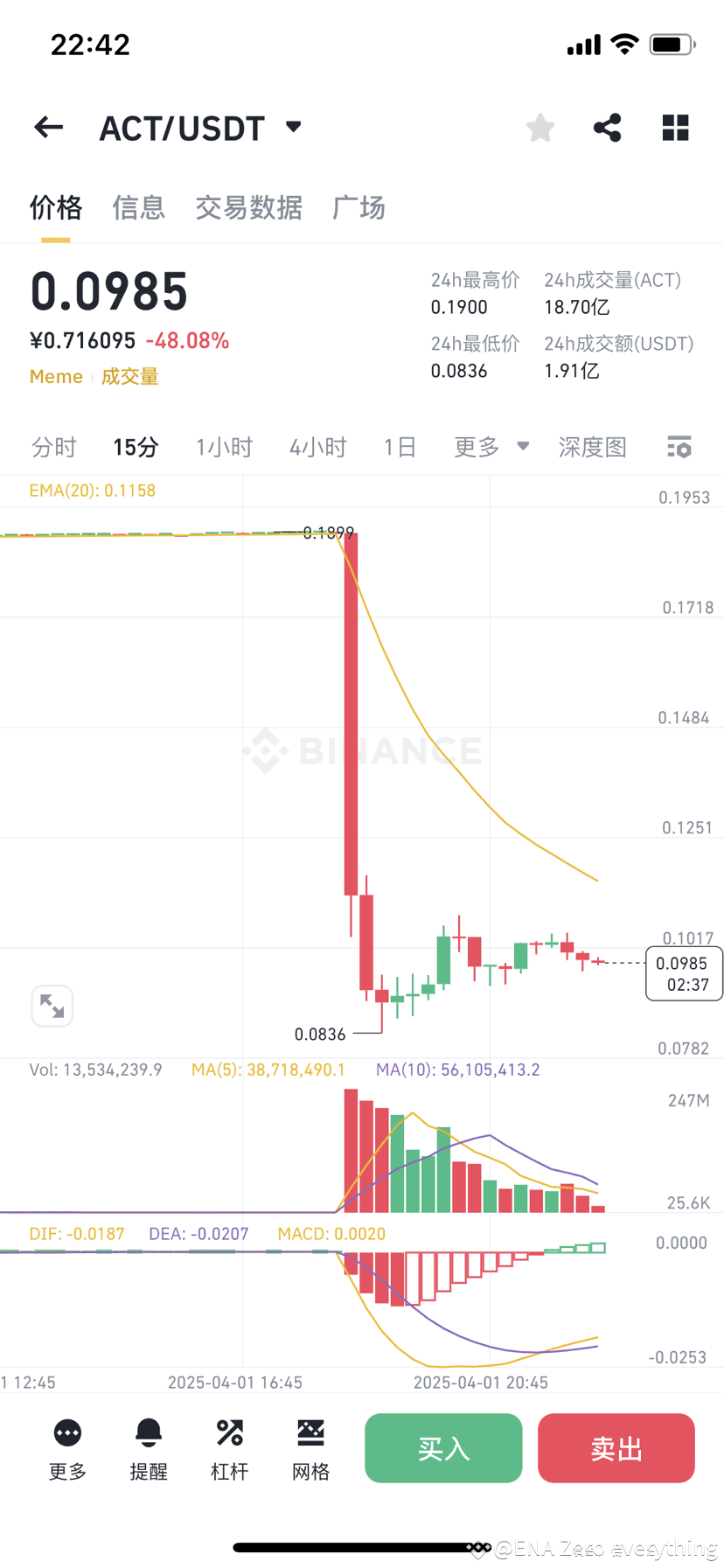Expand the 更多 timeframe dropdown
Viewport: 724px width, 1568px height.
click(x=490, y=447)
